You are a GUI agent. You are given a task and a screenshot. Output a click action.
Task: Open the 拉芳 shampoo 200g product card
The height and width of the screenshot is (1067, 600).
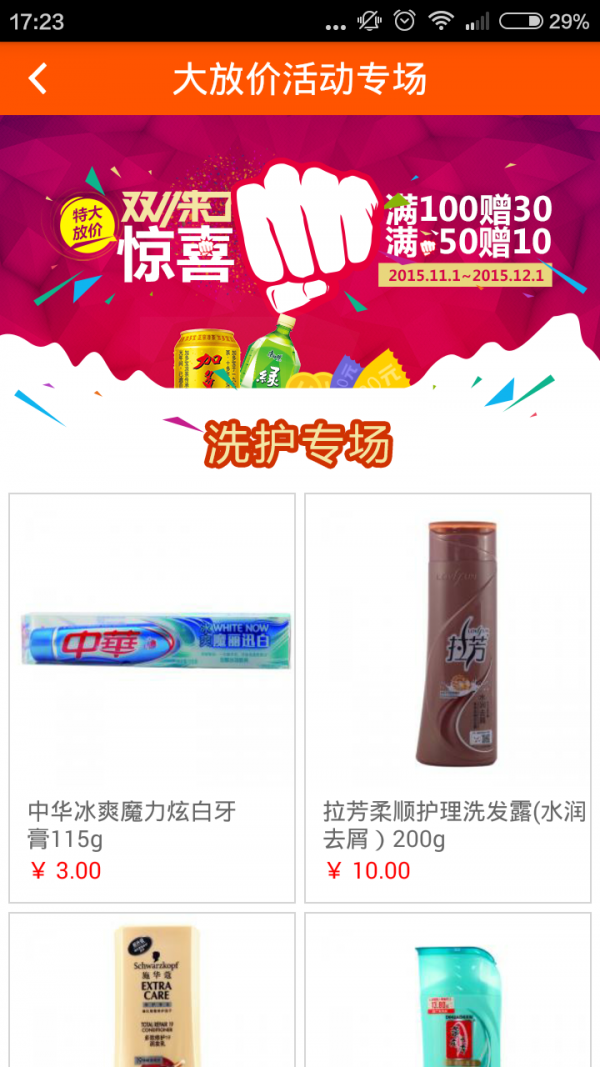(x=447, y=697)
